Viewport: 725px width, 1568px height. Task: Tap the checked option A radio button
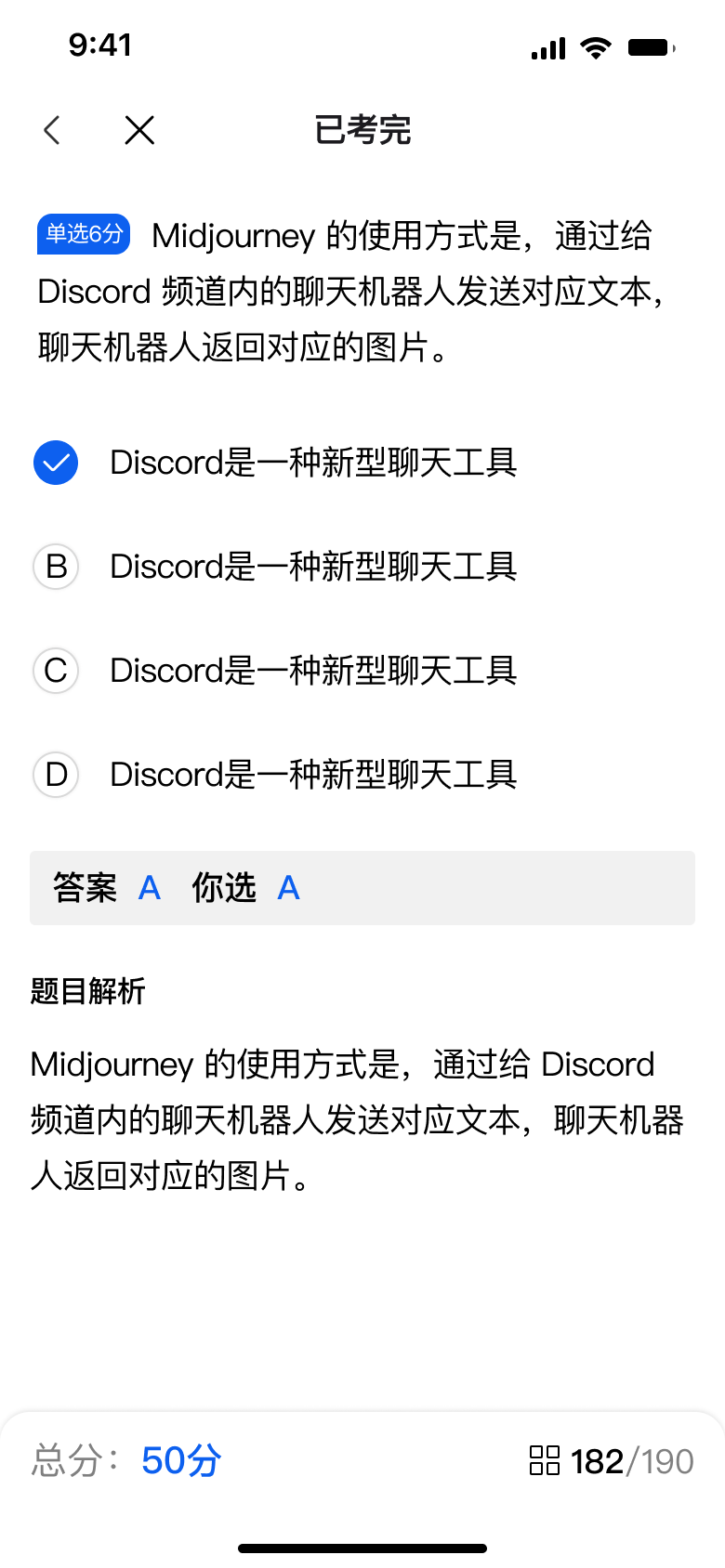point(56,463)
